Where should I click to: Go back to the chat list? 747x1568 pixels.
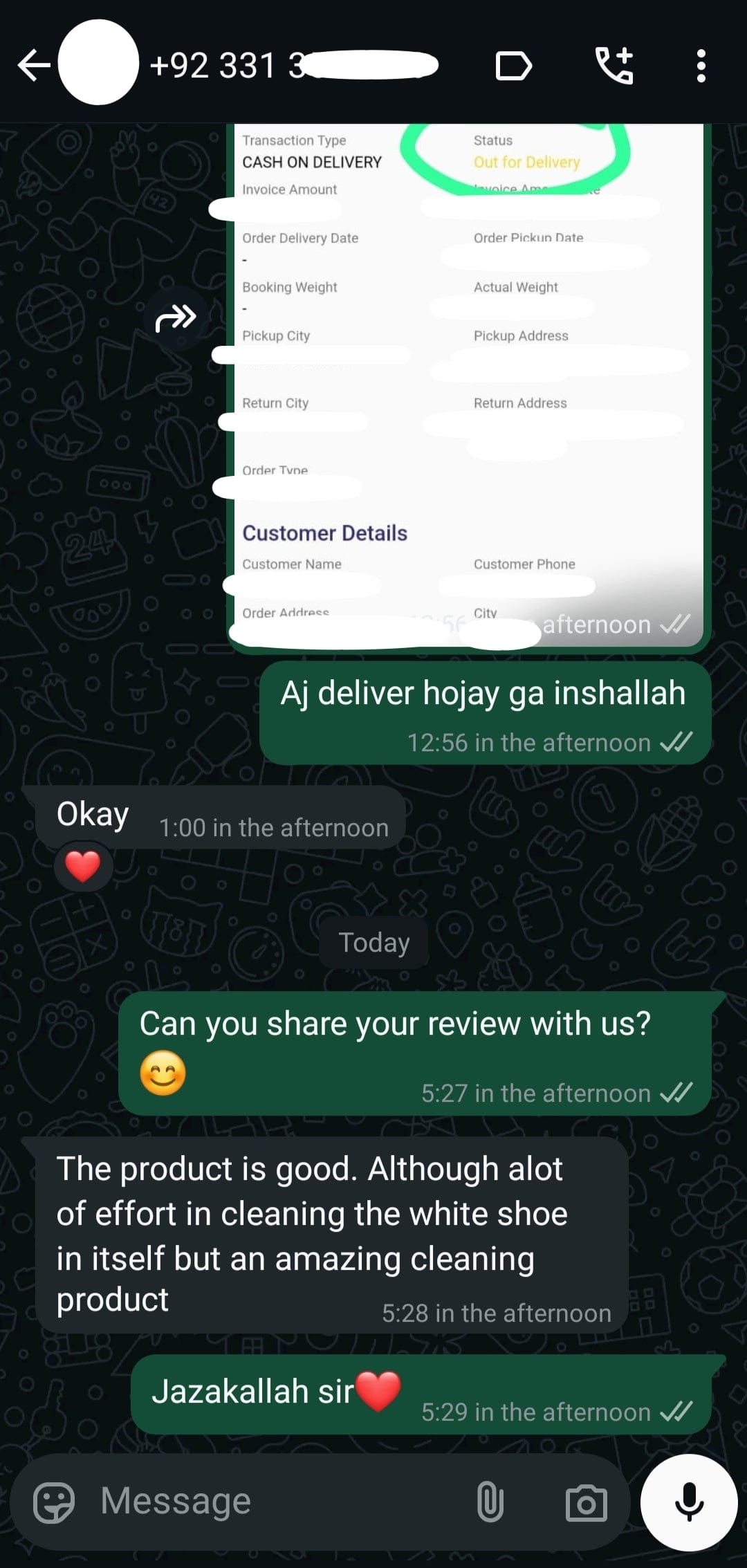click(33, 66)
